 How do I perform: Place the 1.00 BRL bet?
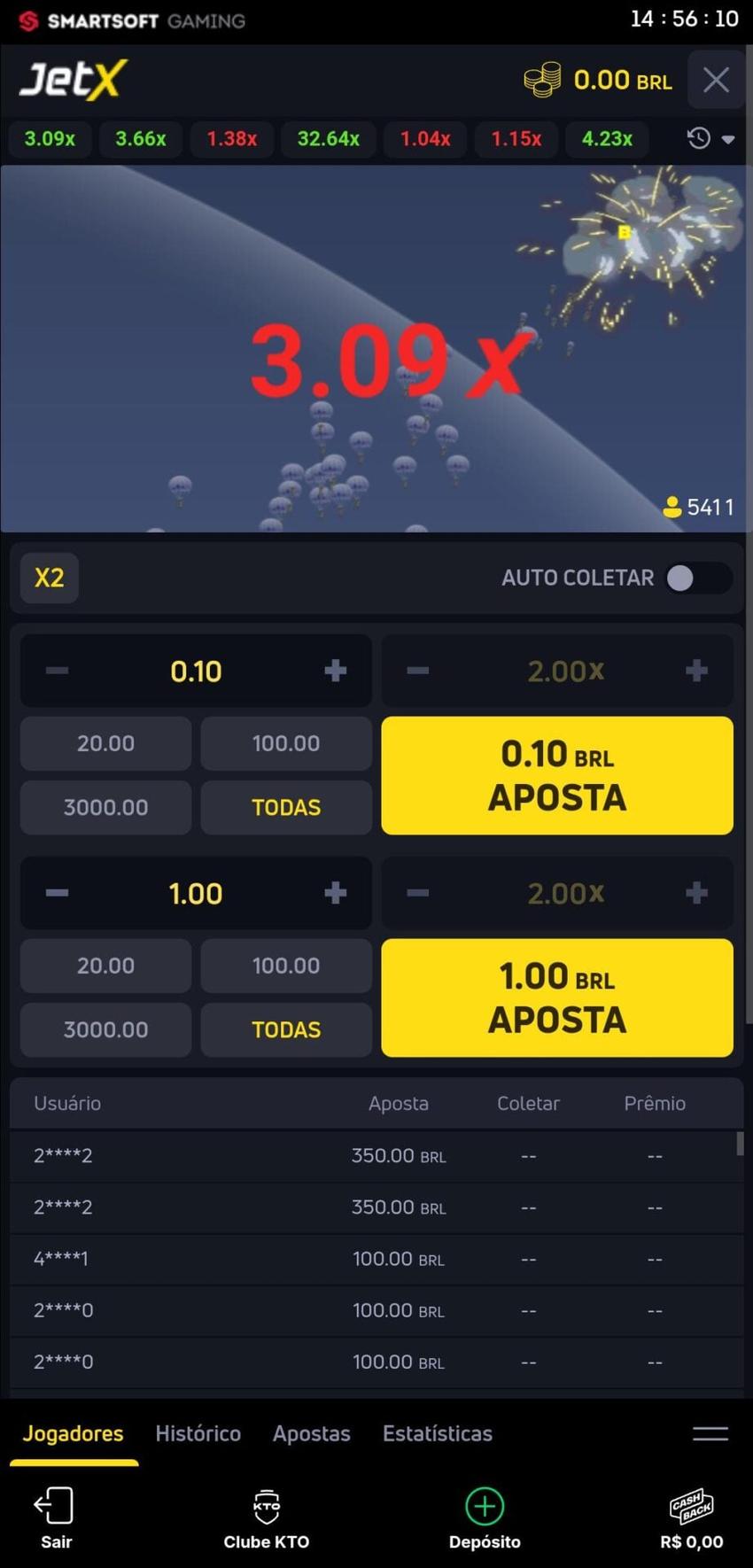[556, 997]
